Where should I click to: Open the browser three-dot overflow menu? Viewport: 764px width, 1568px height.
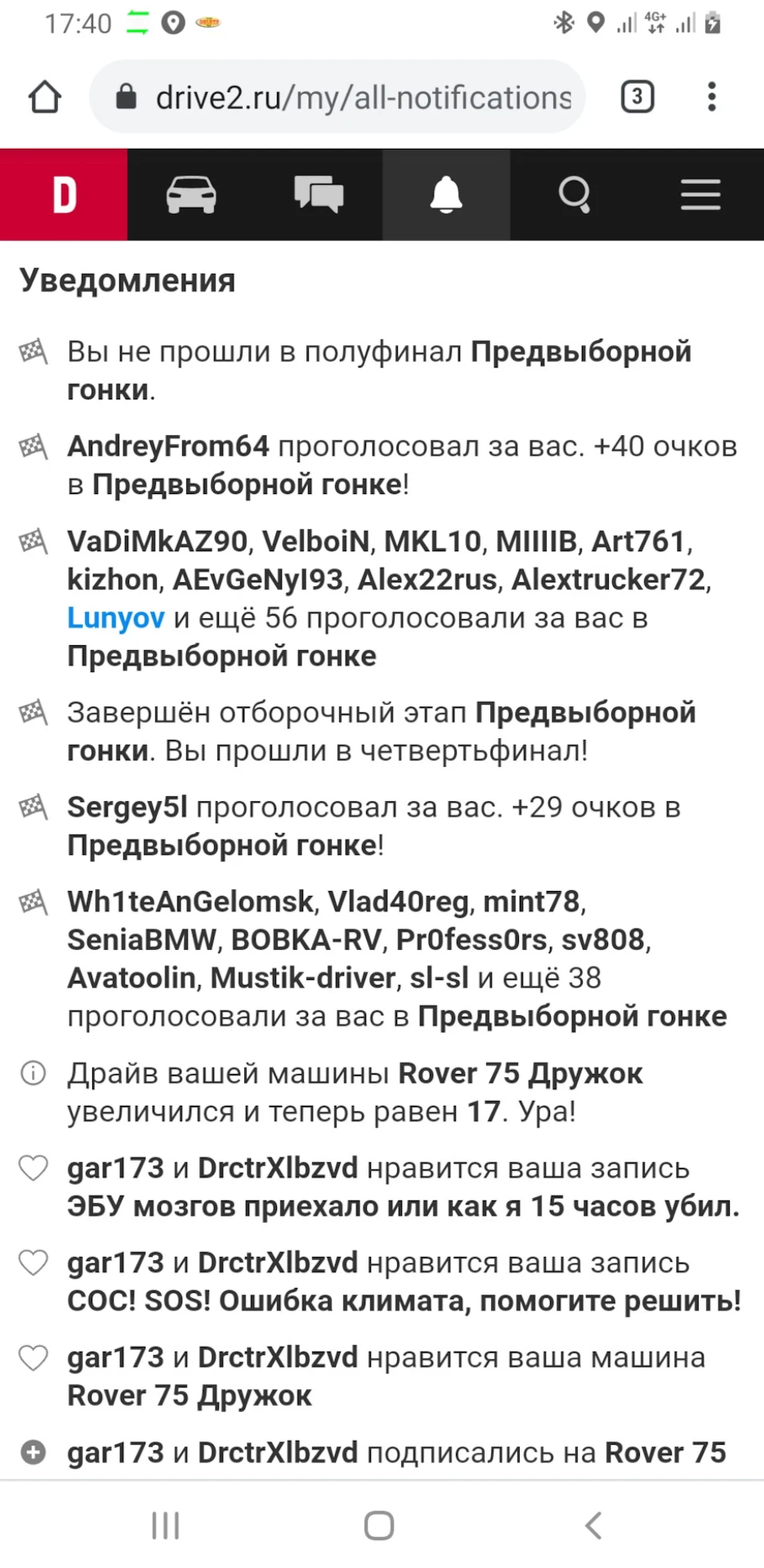click(x=711, y=97)
